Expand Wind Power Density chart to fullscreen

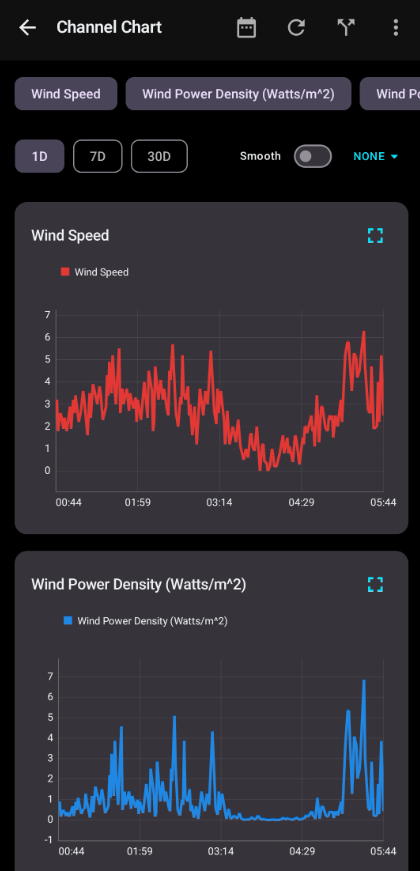(x=376, y=584)
